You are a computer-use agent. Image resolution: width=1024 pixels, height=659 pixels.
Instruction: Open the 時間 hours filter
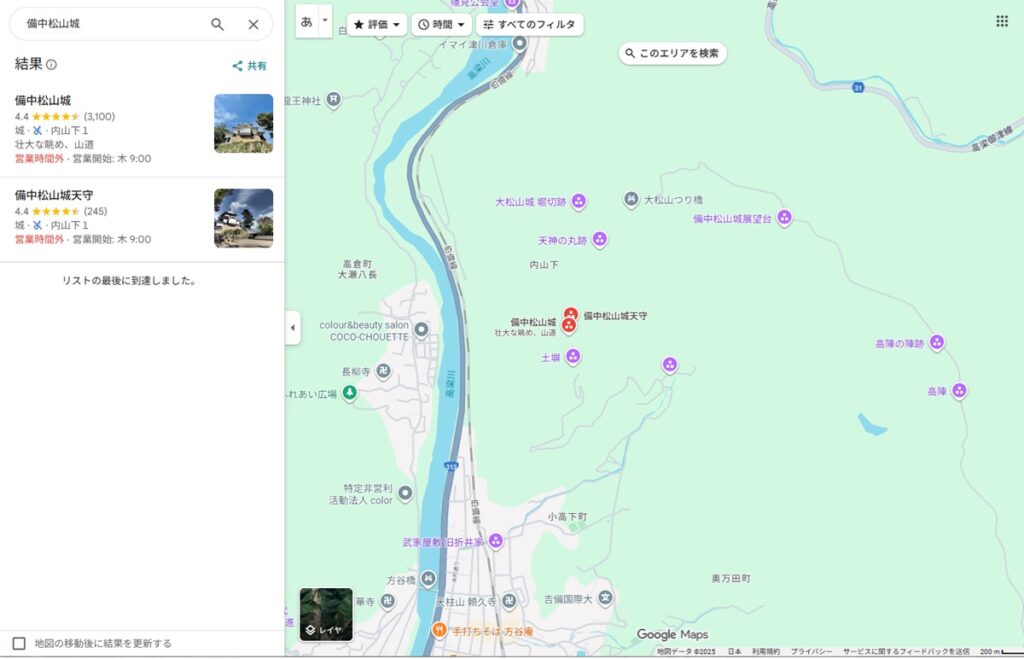tap(441, 24)
